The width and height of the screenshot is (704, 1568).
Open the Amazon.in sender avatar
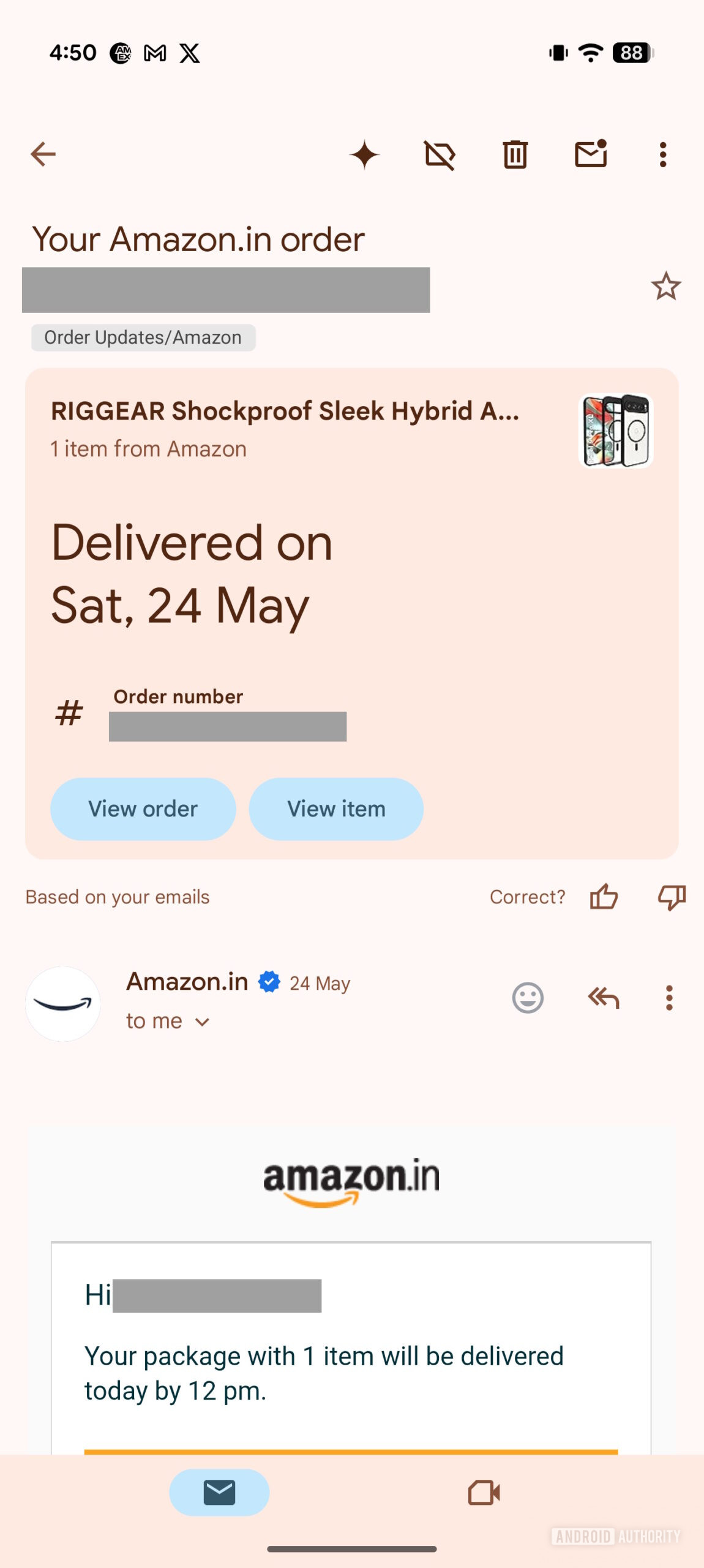coord(62,1003)
